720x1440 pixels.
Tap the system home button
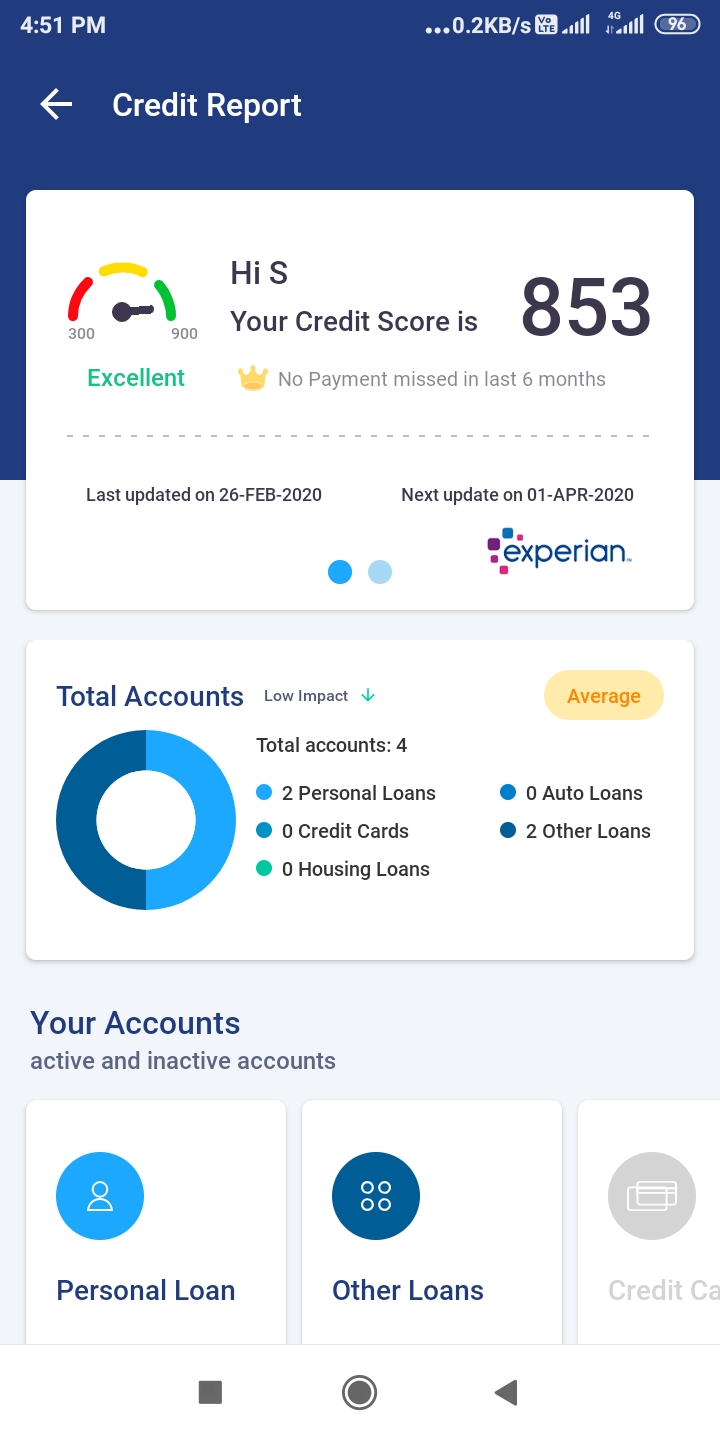(359, 1392)
